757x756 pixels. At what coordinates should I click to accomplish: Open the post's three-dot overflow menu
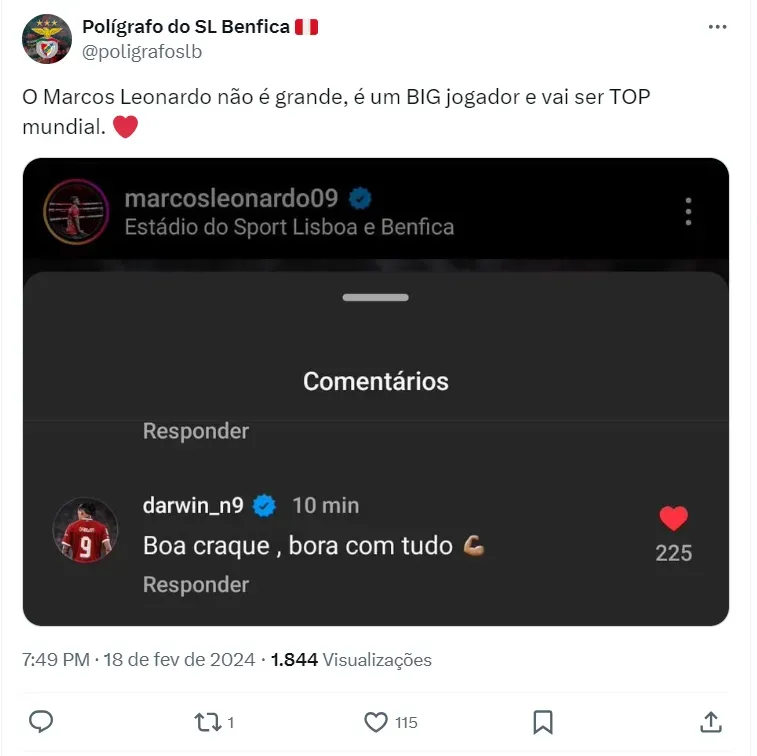pos(717,27)
